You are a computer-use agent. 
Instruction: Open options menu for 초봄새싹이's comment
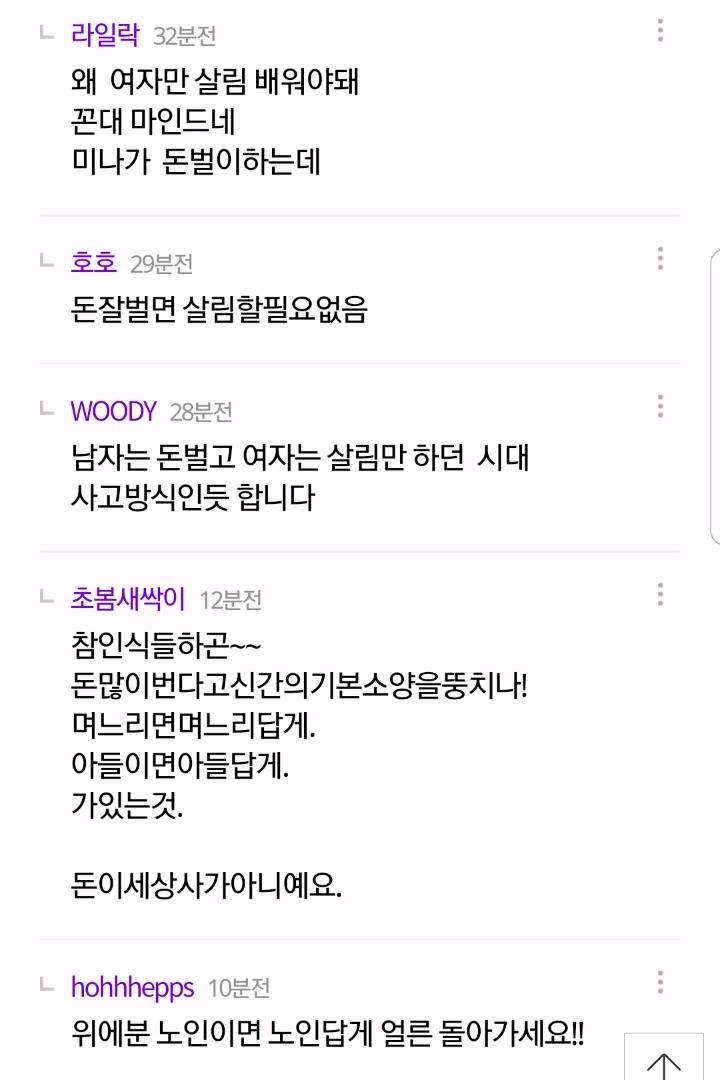659,592
